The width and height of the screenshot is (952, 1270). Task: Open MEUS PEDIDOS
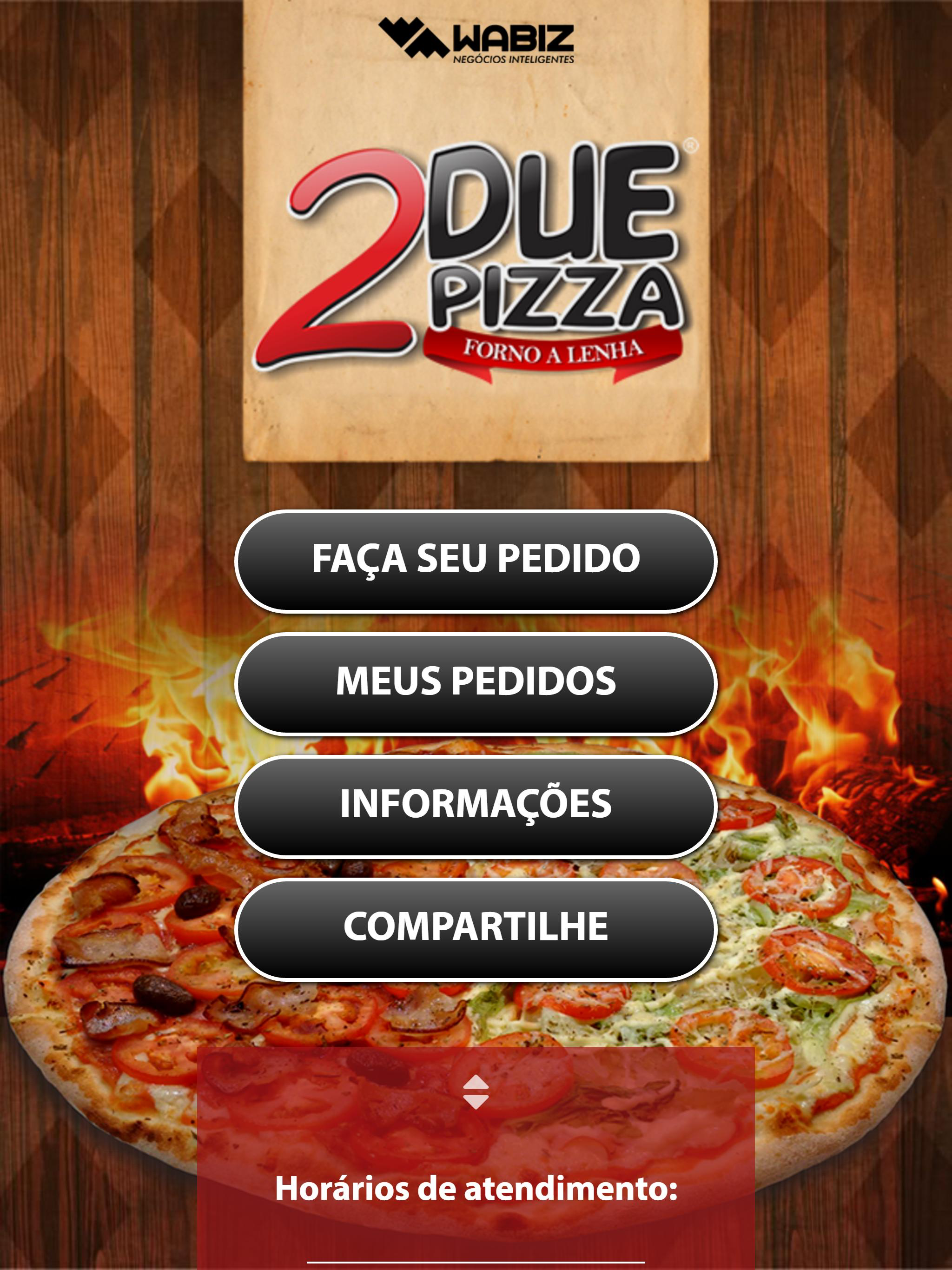[x=476, y=683]
